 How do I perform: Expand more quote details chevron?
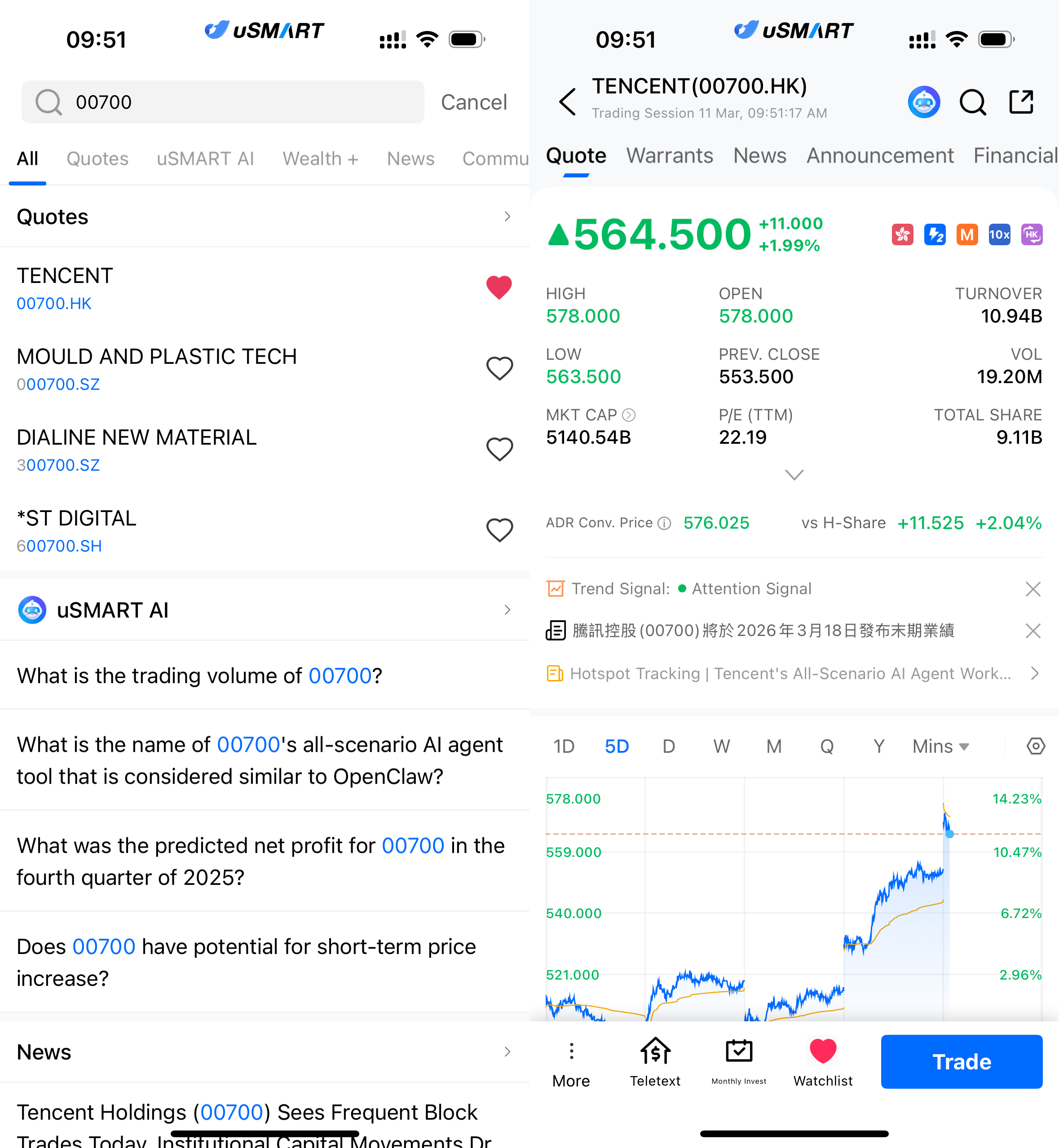pyautogui.click(x=794, y=475)
